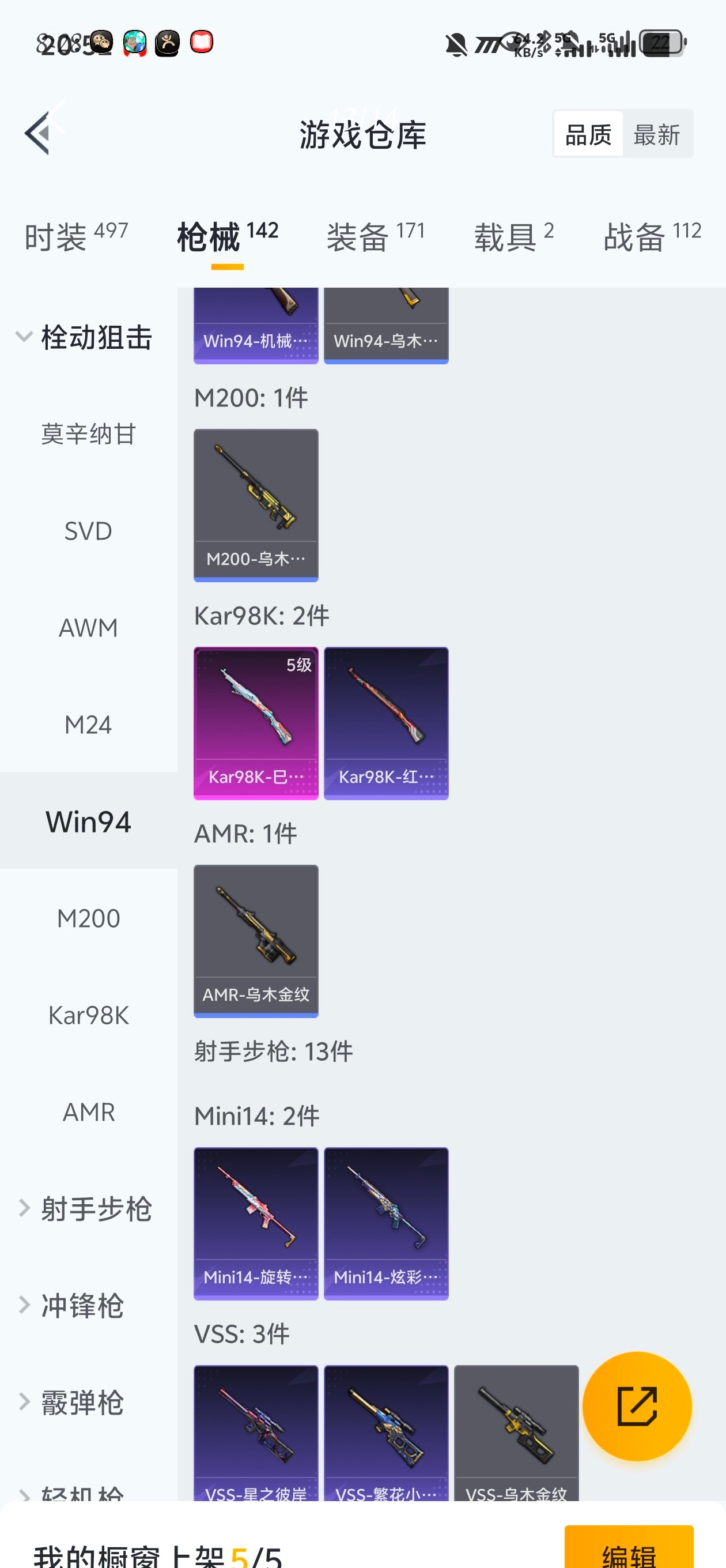
Task: Open the M200-乌木 skin tile
Action: coord(256,504)
